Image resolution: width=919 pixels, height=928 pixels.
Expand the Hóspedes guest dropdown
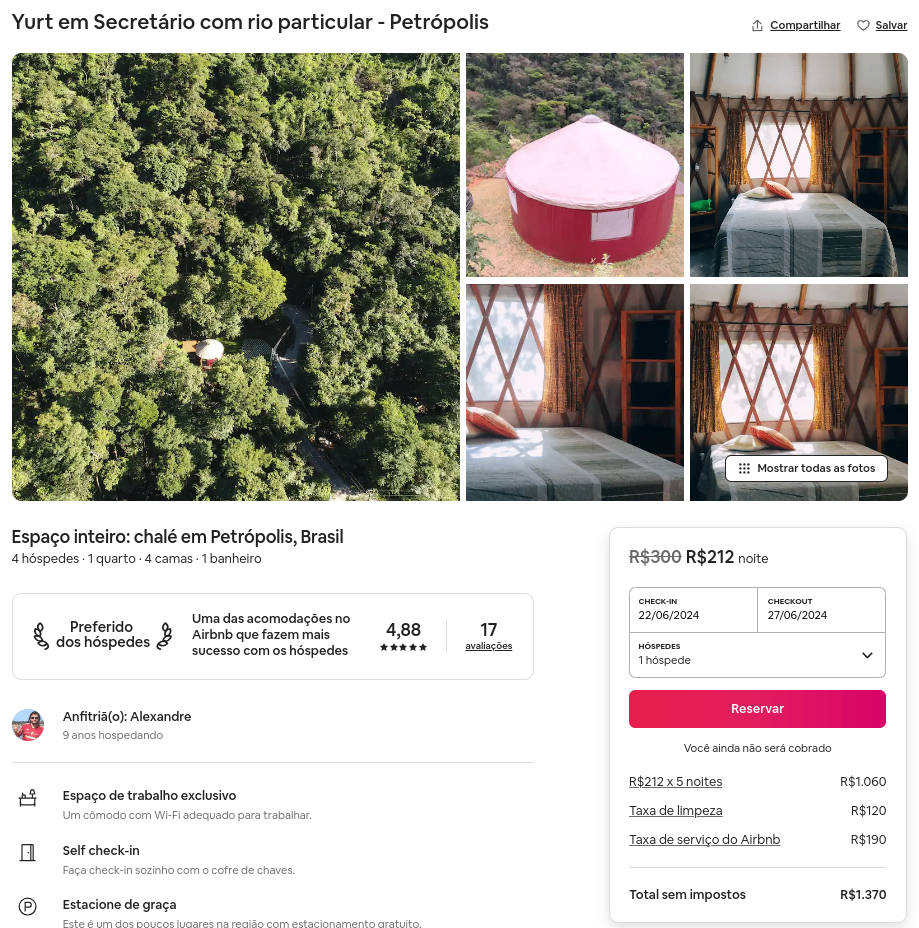point(757,654)
